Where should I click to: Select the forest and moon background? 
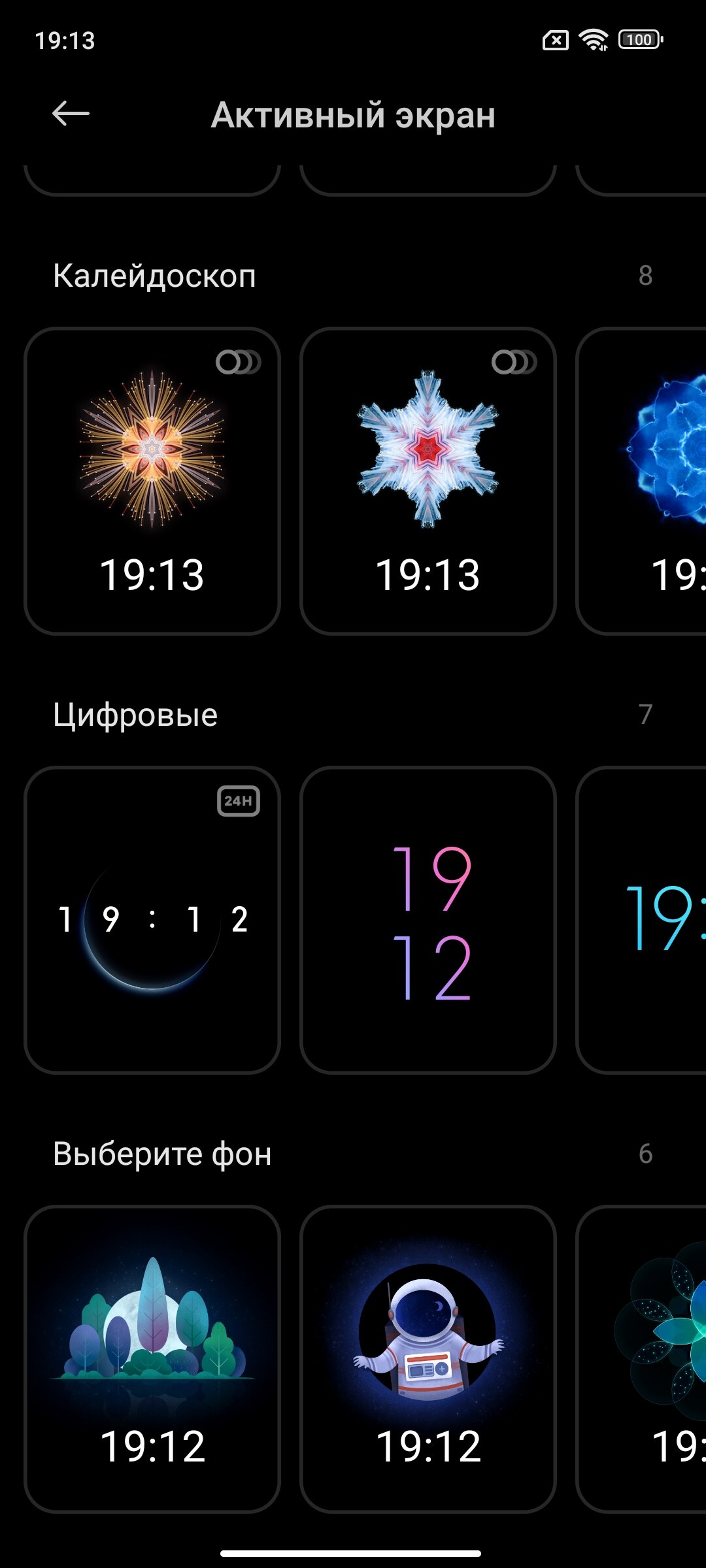[152, 1359]
